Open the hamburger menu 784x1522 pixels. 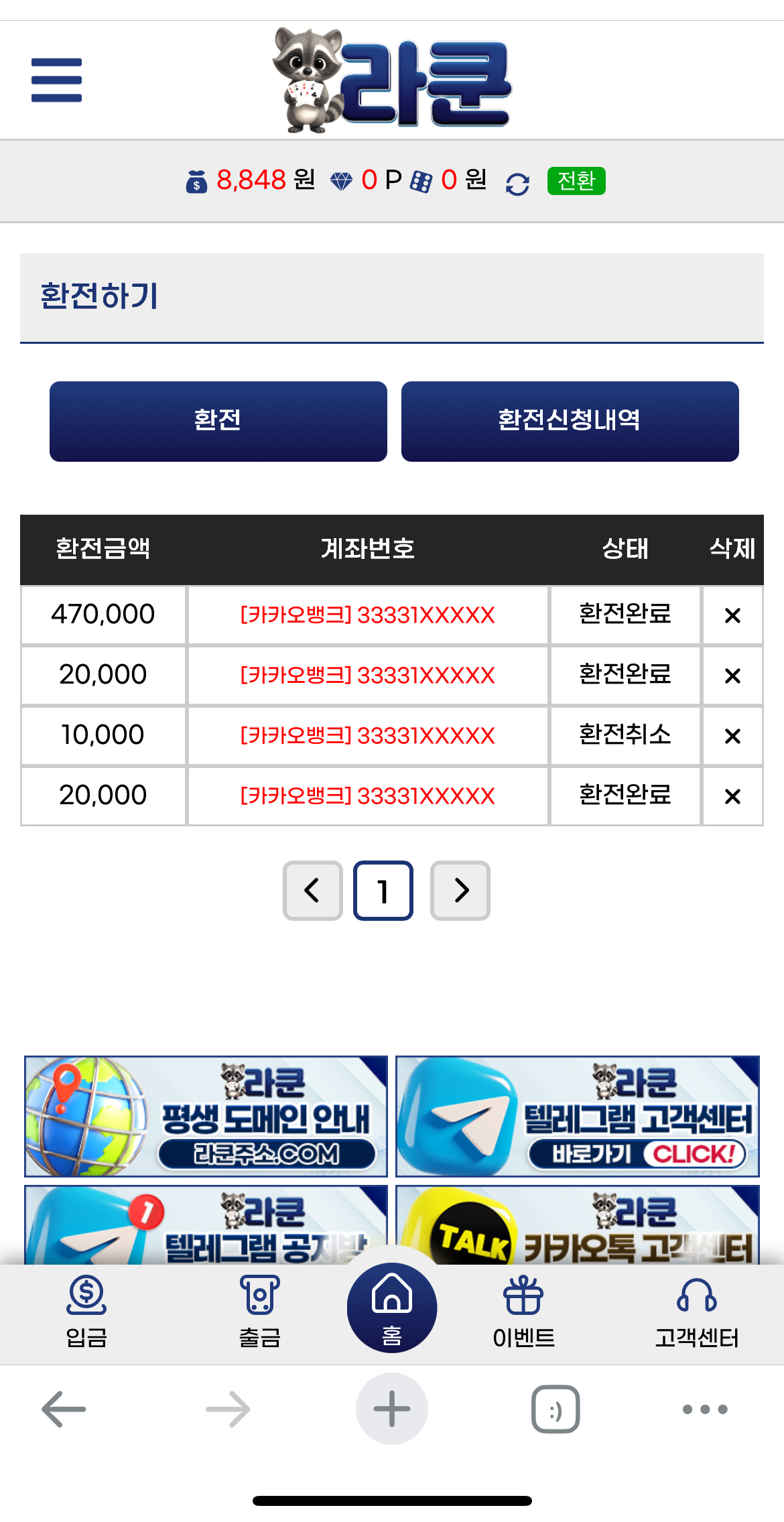tap(56, 80)
